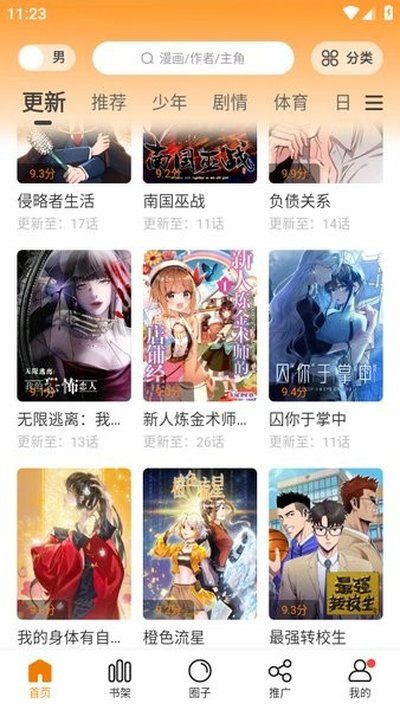The width and height of the screenshot is (400, 710).
Task: Go to the 圈子 community tab
Action: pyautogui.click(x=200, y=679)
